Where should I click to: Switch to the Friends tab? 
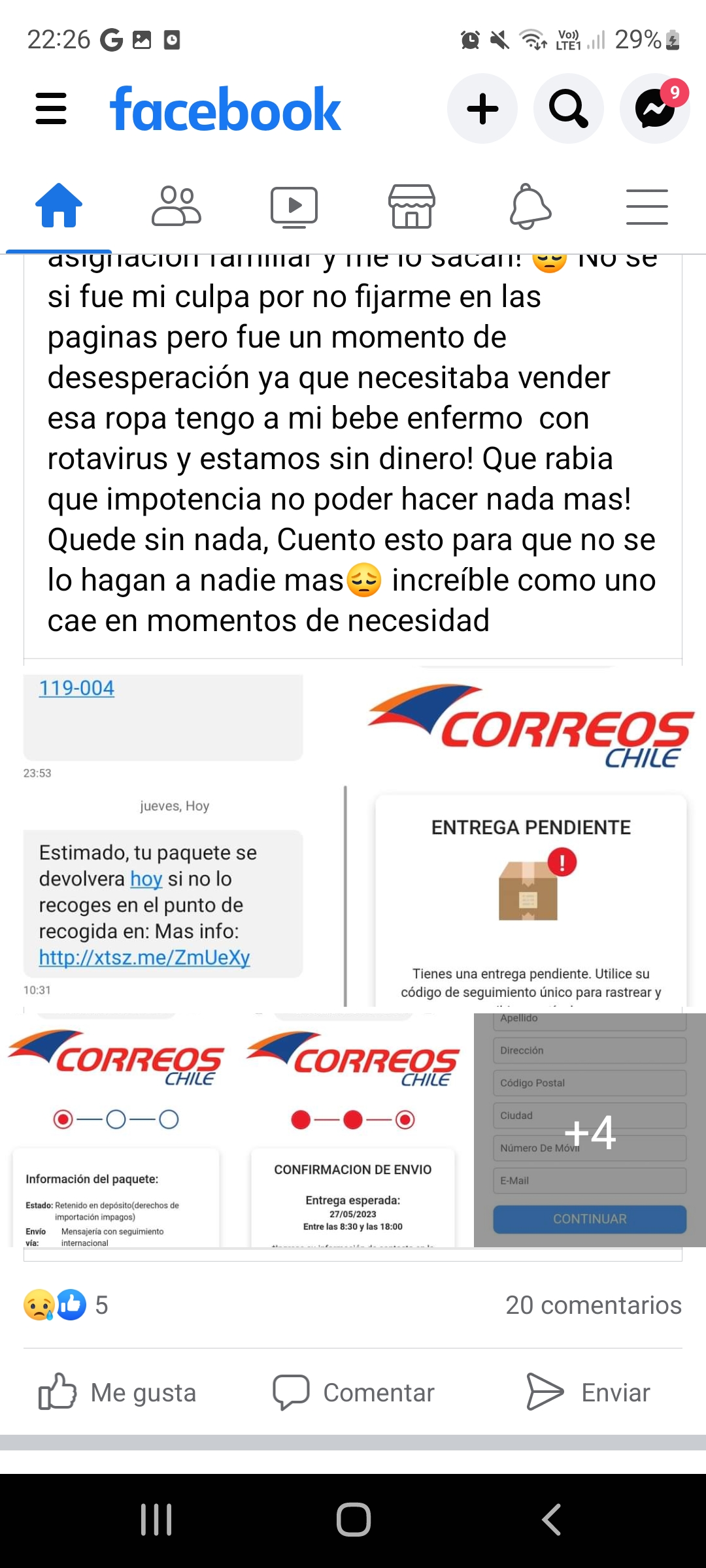pos(176,206)
